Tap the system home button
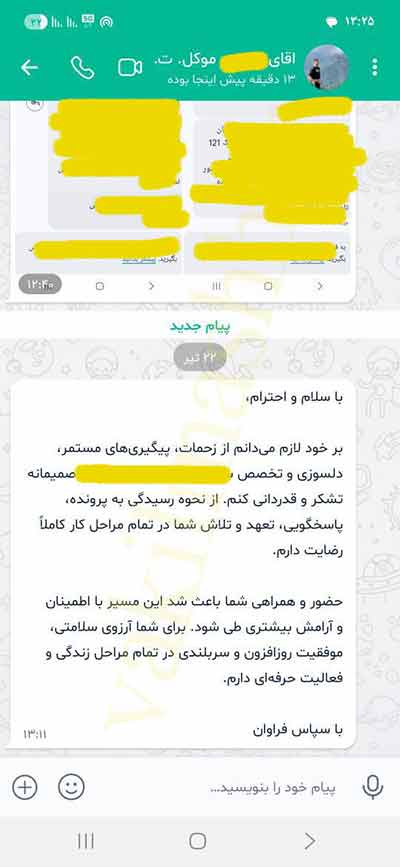This screenshot has width=400, height=867. pos(198,841)
